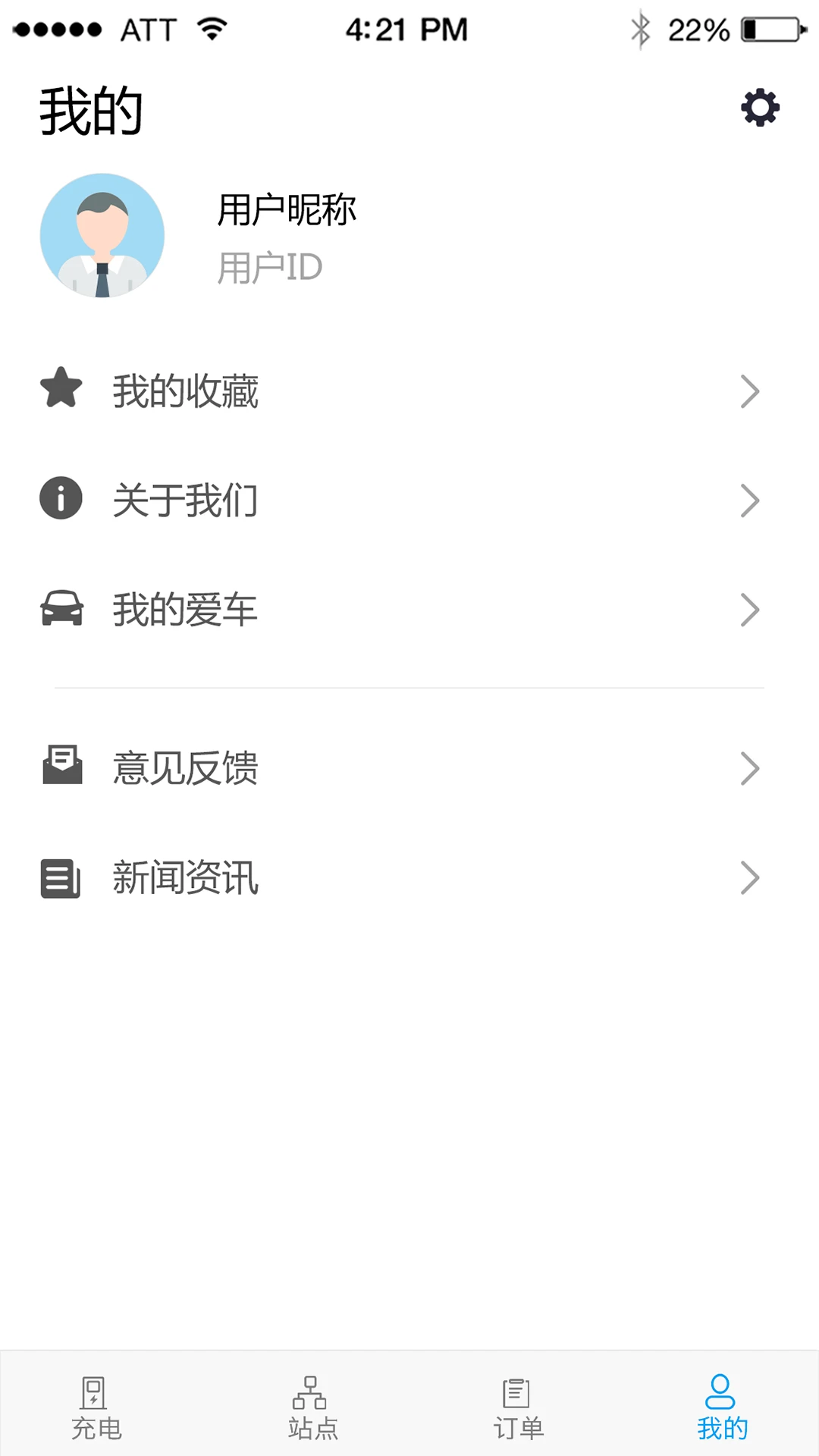
Task: Select the news icon beside 新闻资讯
Action: pos(61,877)
